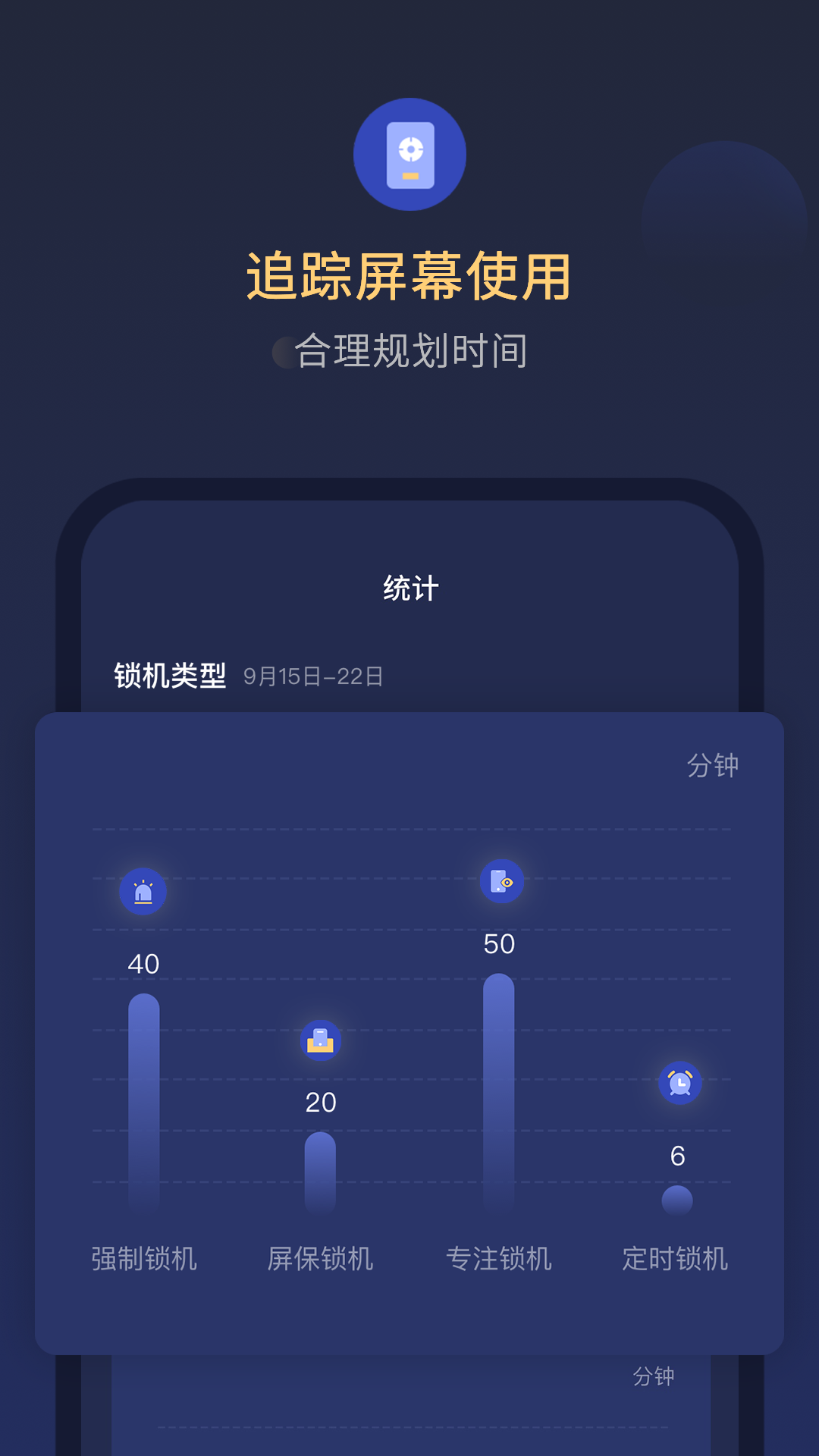Click the icon above the 20-minute column

coord(319,1042)
